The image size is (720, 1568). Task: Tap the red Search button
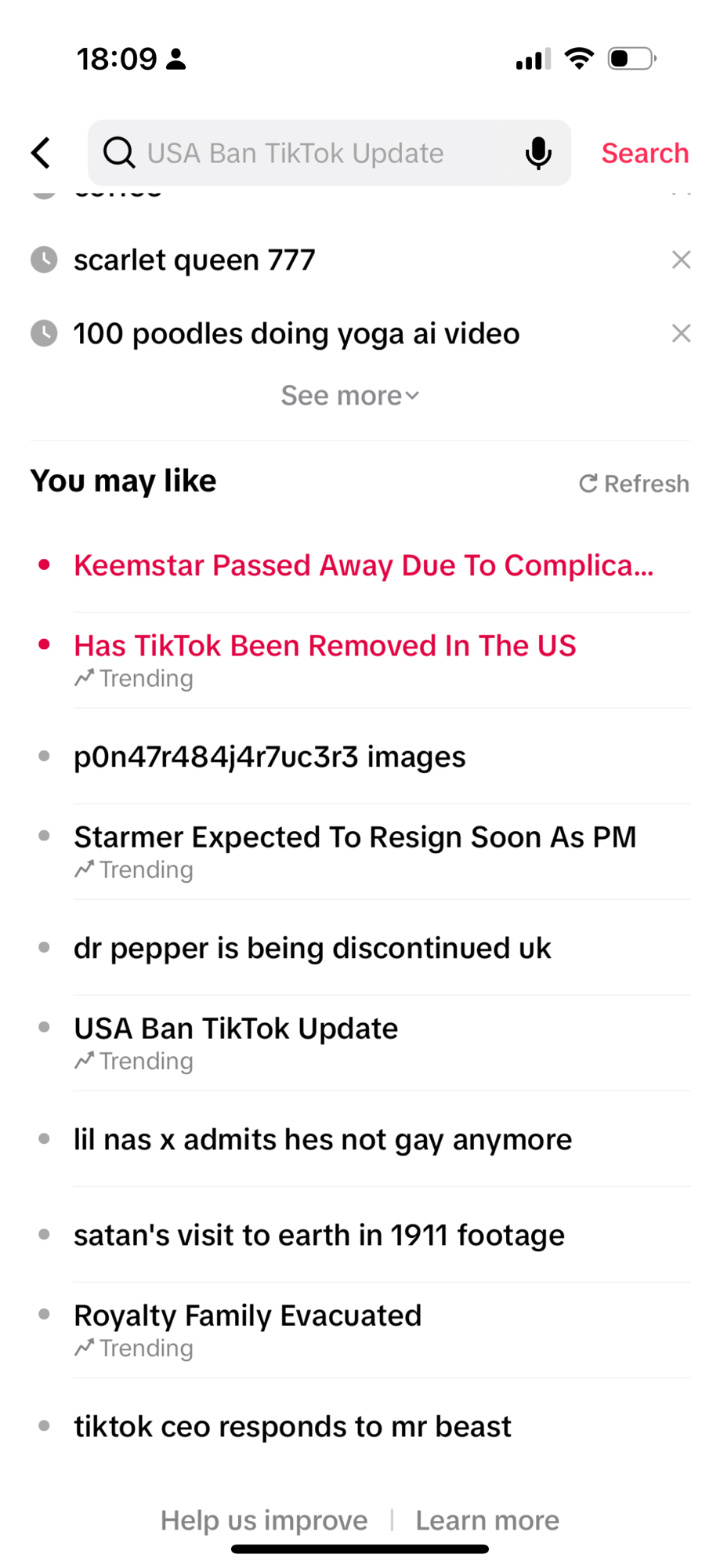(644, 153)
